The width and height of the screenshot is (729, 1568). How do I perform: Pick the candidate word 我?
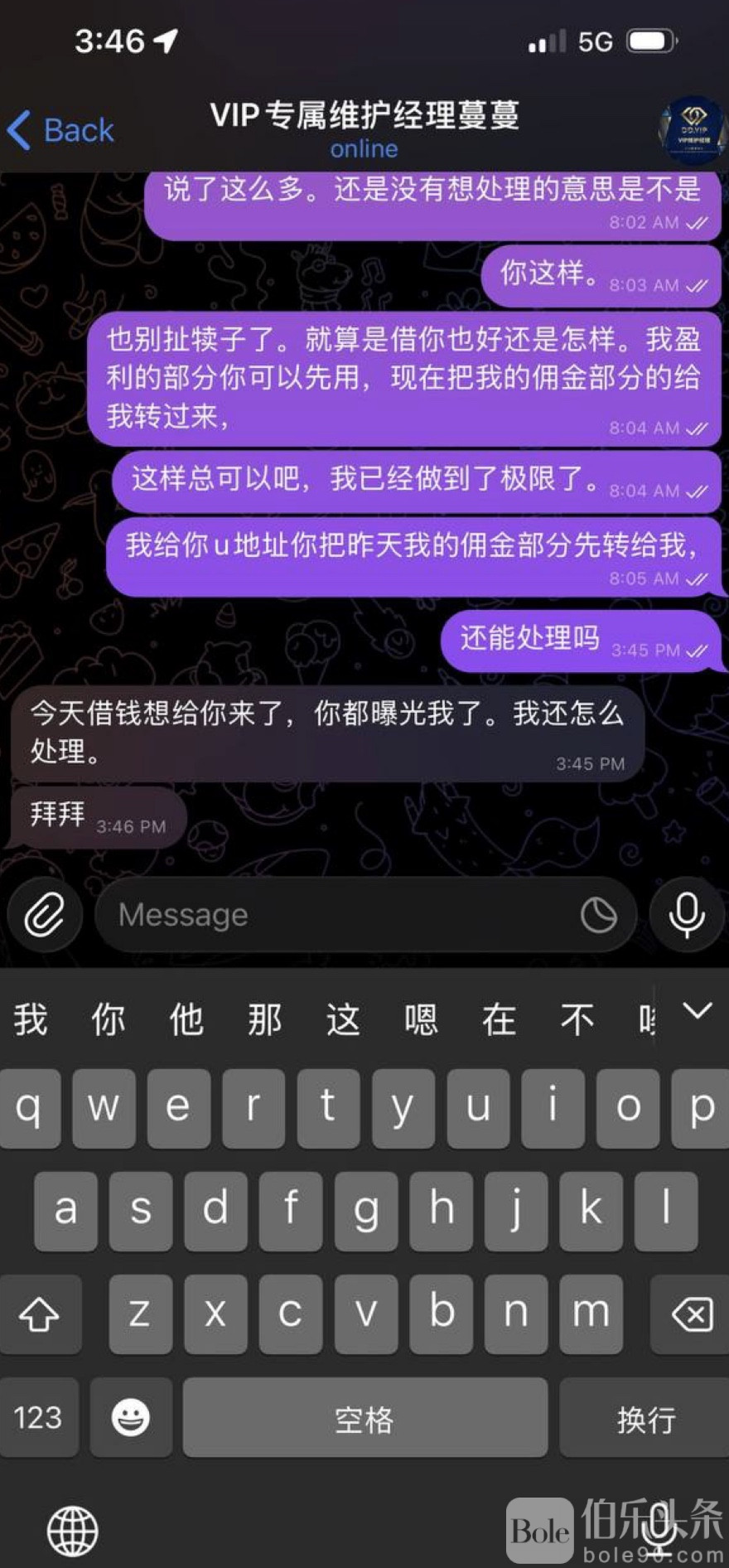pos(31,1019)
